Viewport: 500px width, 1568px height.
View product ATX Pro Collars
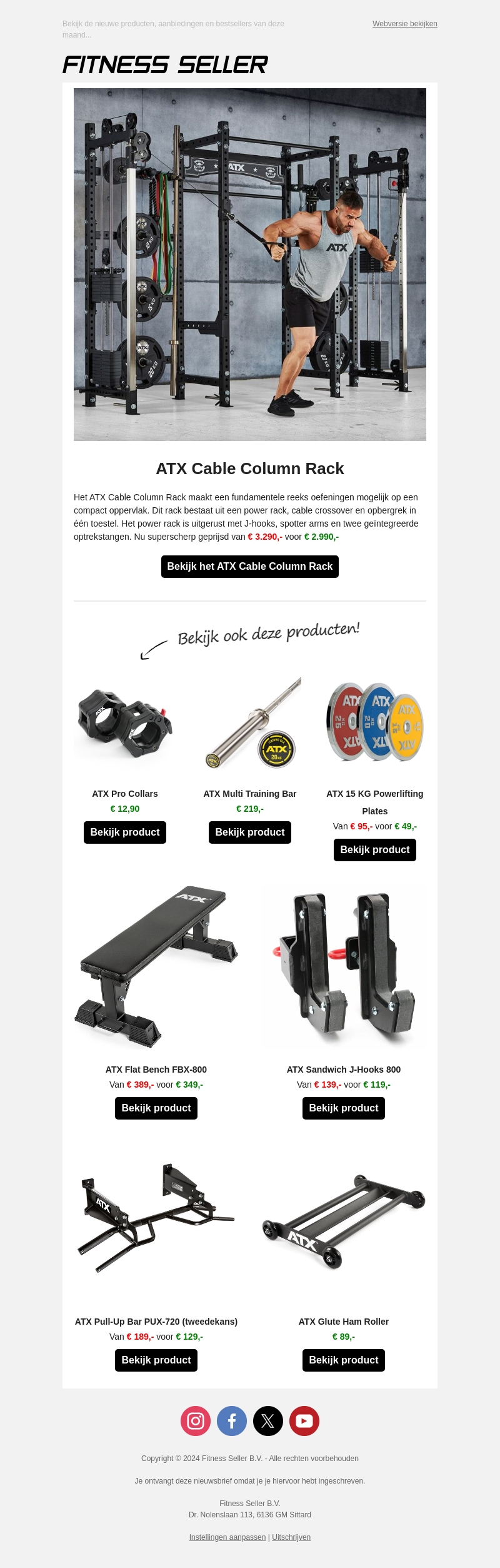pos(125,832)
